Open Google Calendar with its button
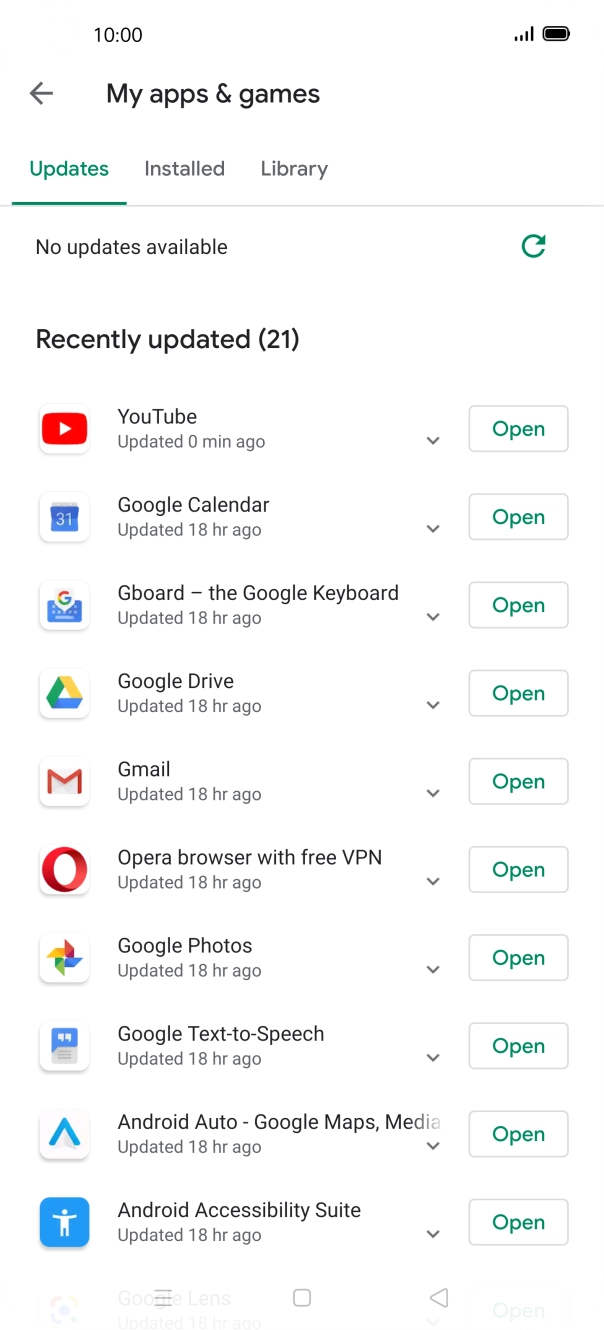The image size is (604, 1330). 518,517
